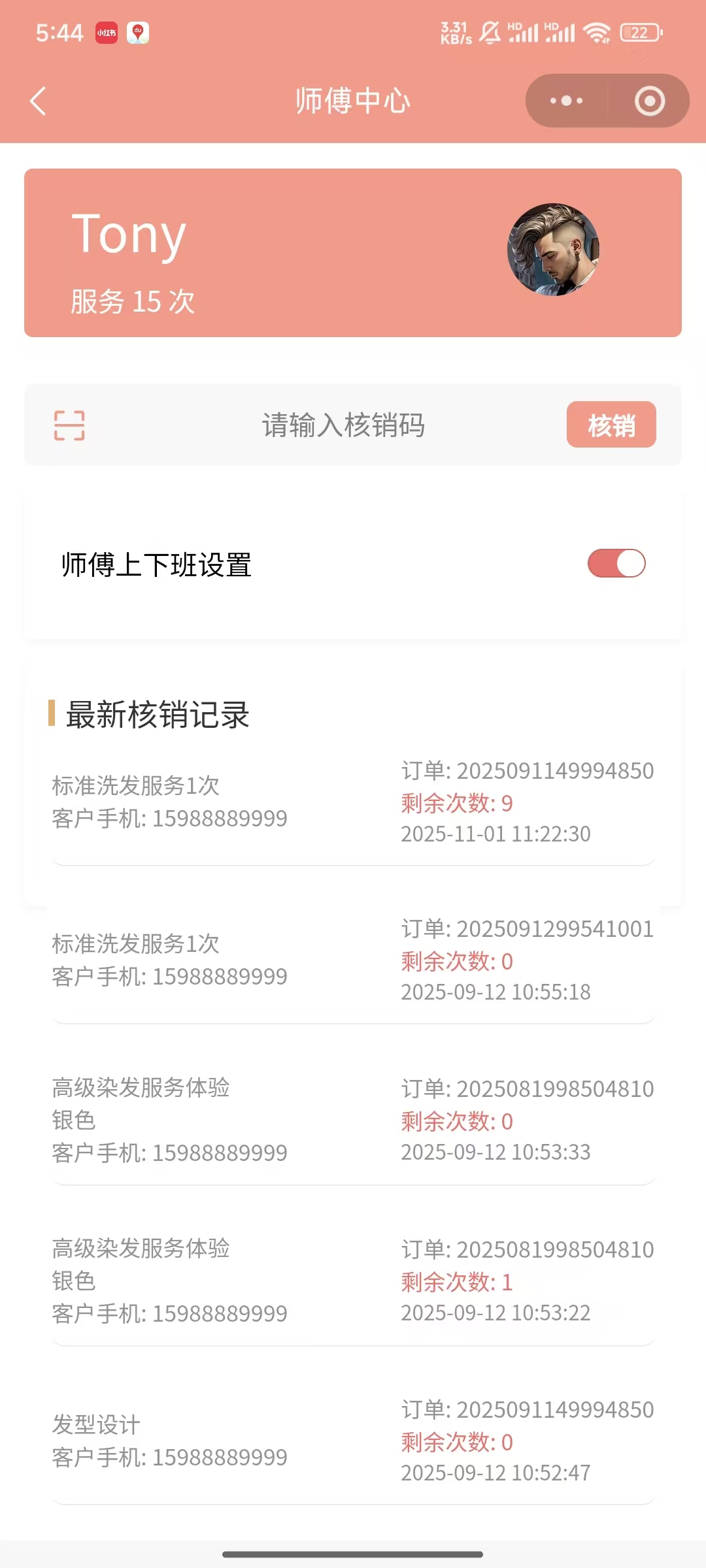This screenshot has width=706, height=1568.
Task: Focus the 请输入核销码 input field
Action: point(343,425)
